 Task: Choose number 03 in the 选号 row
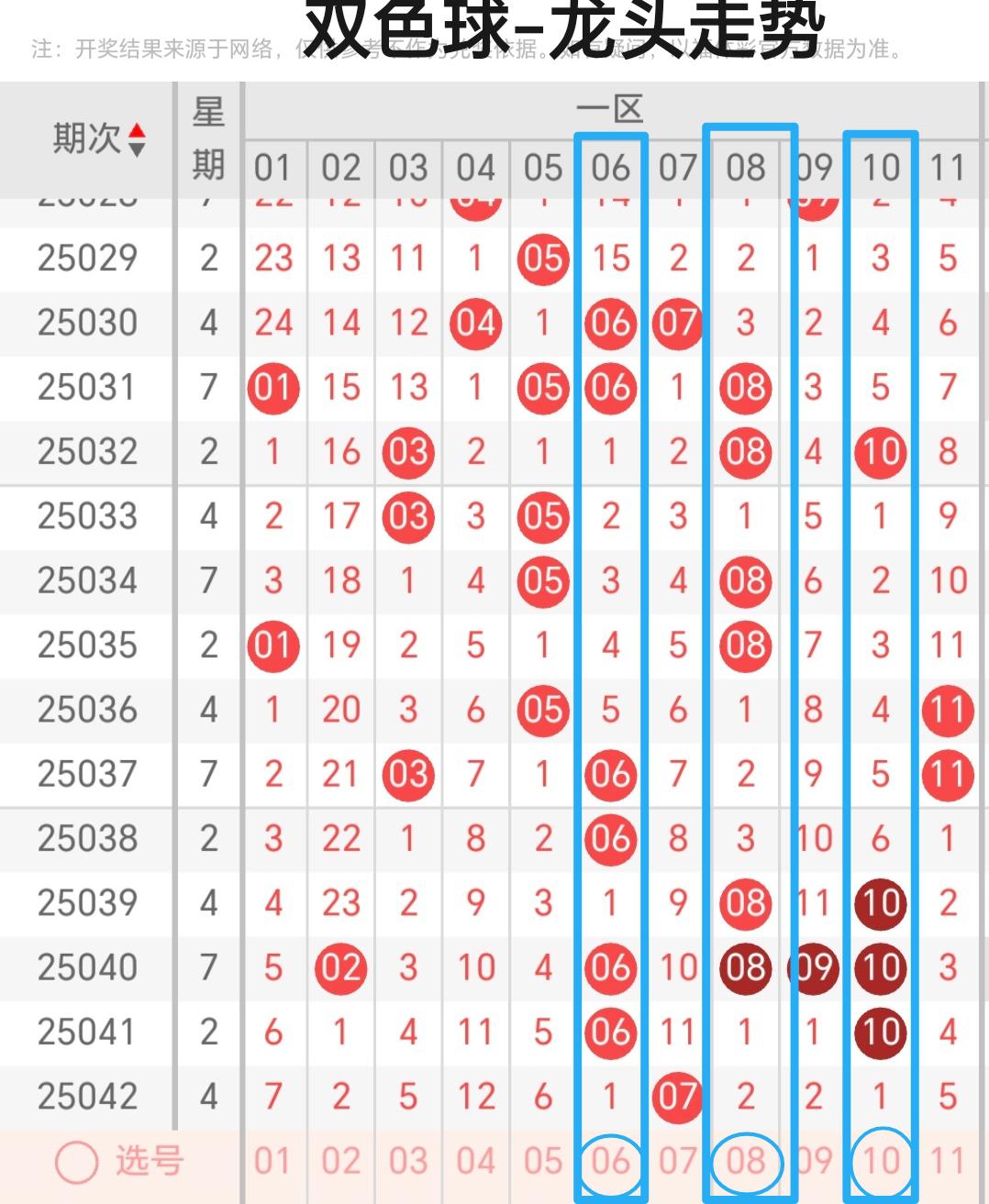click(x=408, y=1162)
